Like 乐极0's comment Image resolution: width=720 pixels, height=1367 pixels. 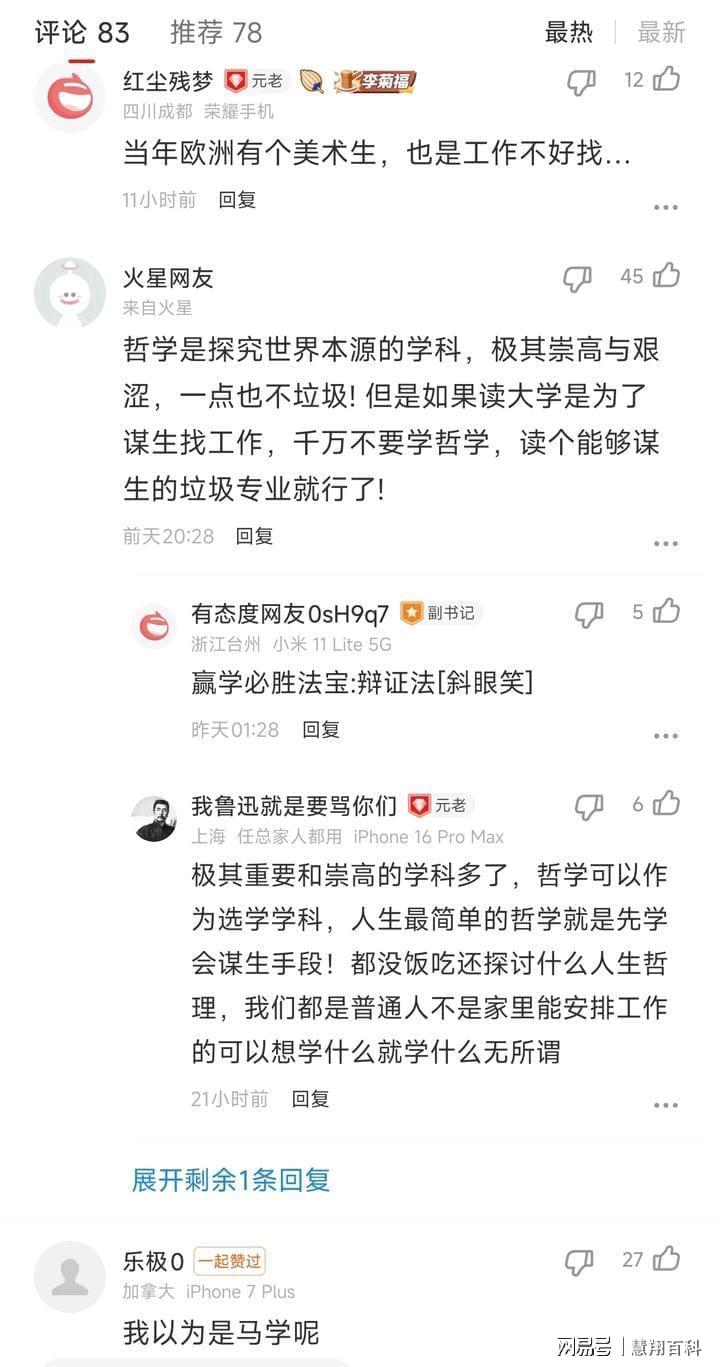click(x=667, y=1259)
